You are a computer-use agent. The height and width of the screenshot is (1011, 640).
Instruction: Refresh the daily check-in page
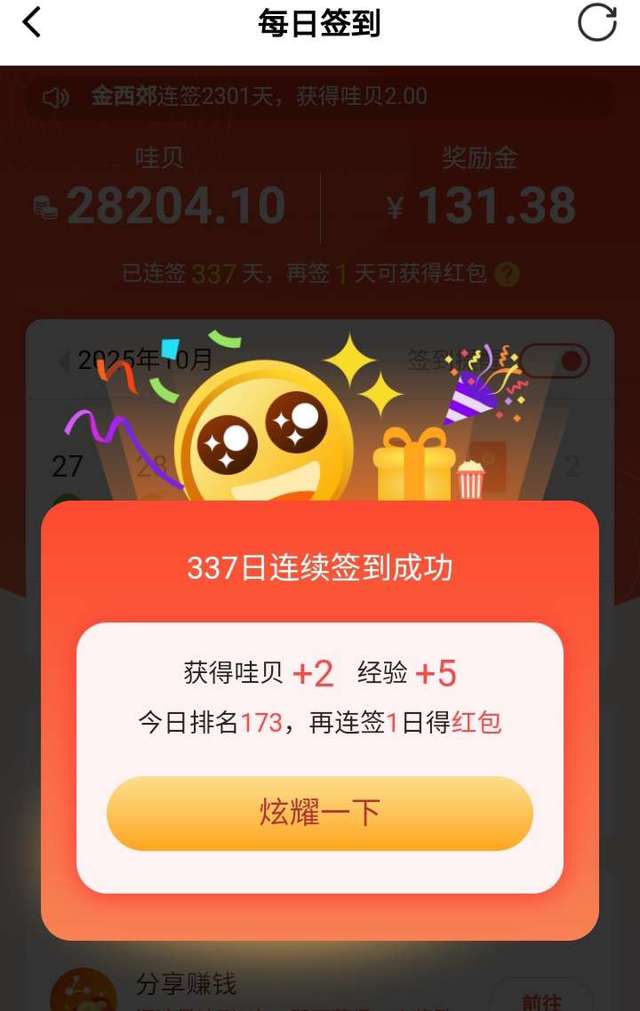click(x=597, y=23)
